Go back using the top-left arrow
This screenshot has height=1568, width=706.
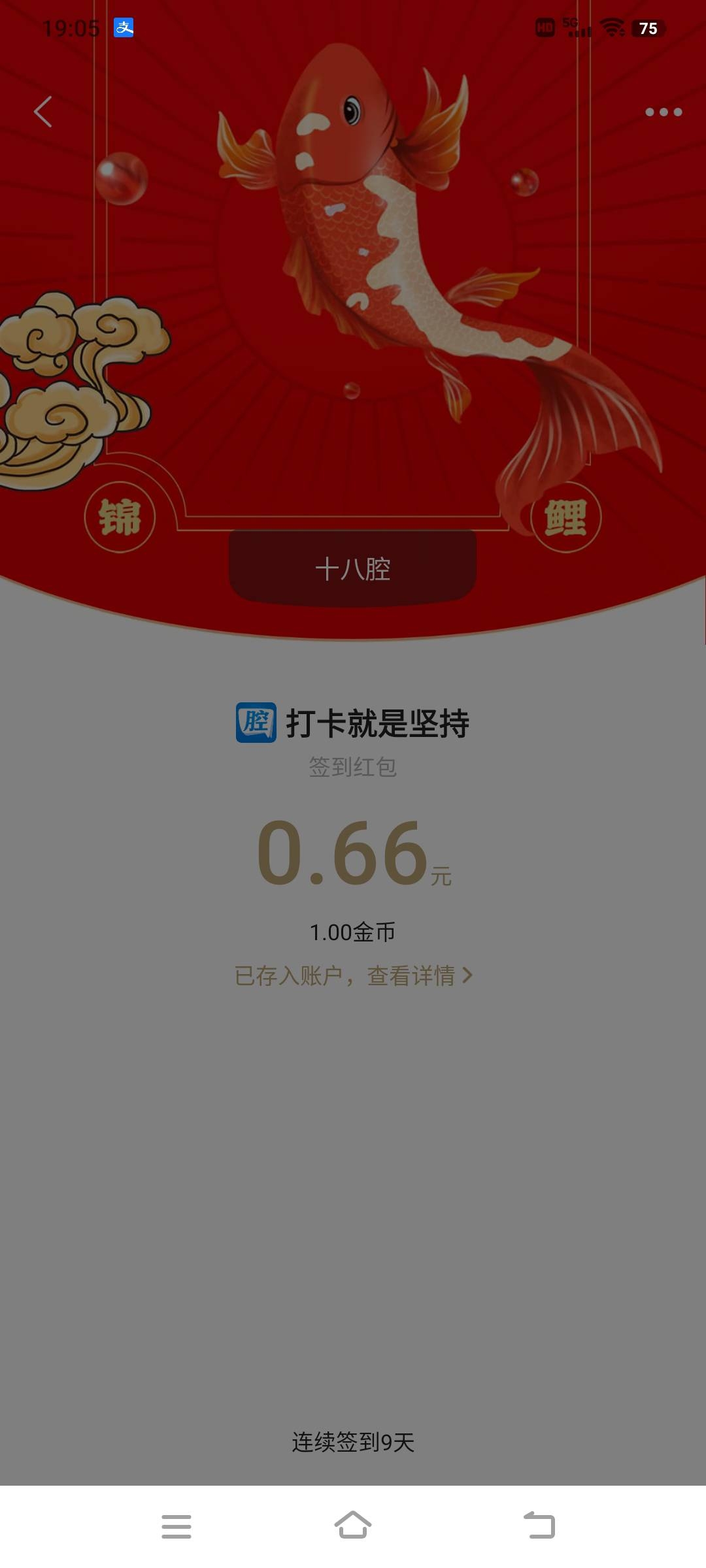43,112
